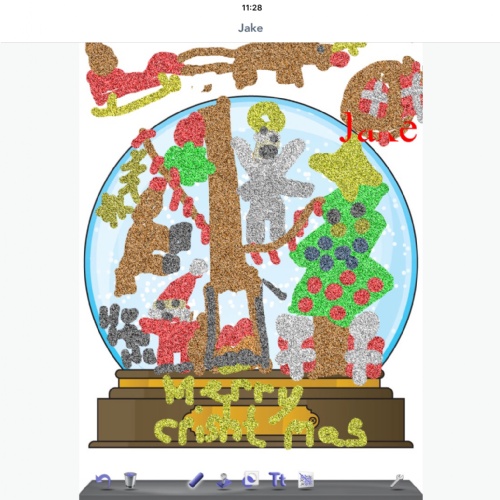Viewport: 500px width, 500px height.
Task: Undo the last drawing stroke
Action: (x=104, y=481)
